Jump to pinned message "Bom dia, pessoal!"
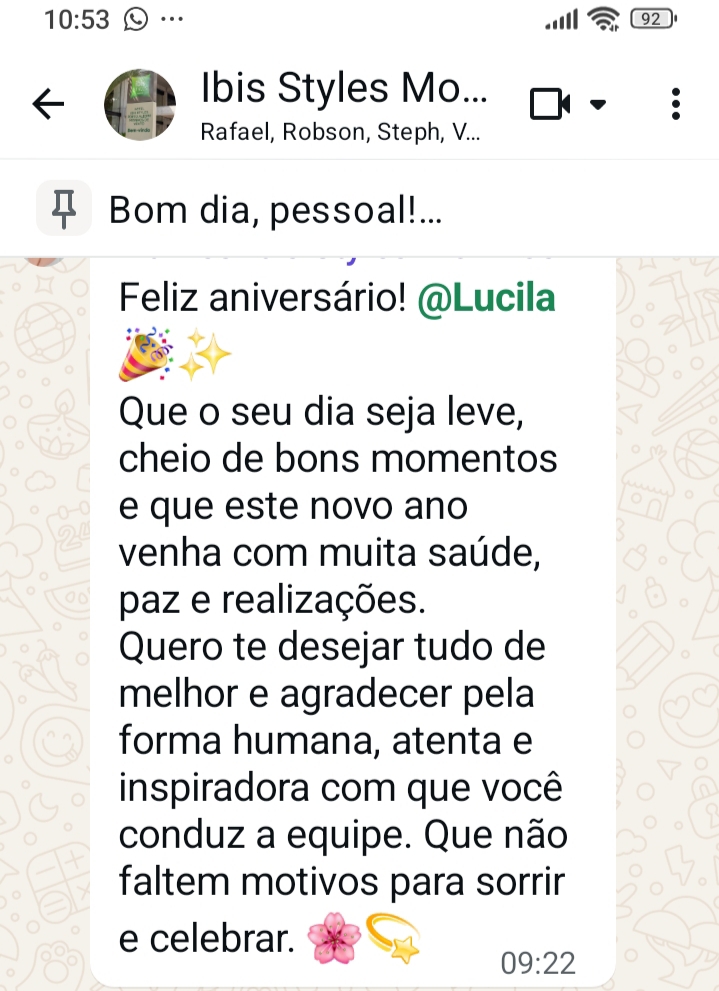The width and height of the screenshot is (719, 991). point(275,210)
